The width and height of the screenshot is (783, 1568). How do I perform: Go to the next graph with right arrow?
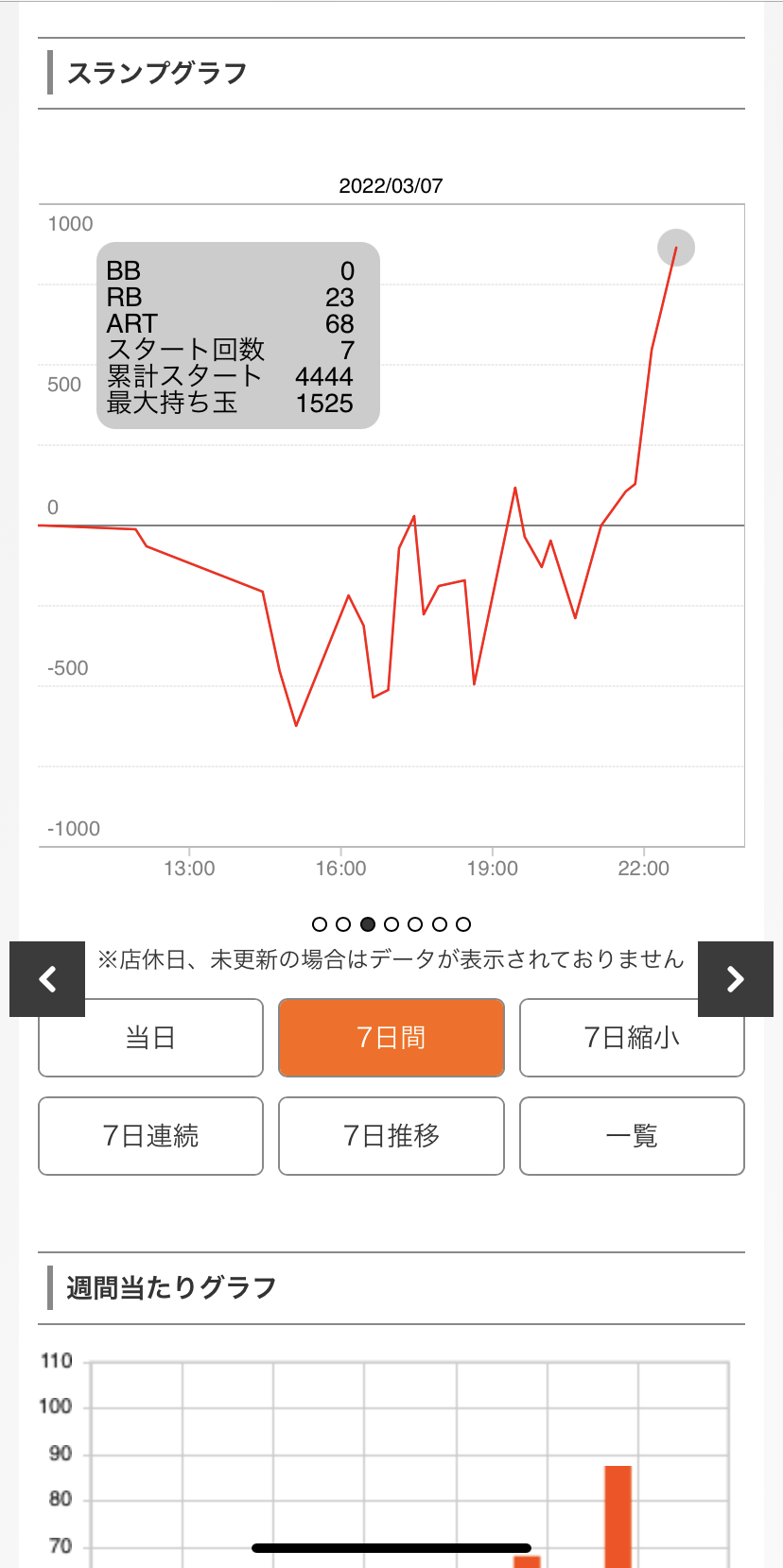coord(736,979)
